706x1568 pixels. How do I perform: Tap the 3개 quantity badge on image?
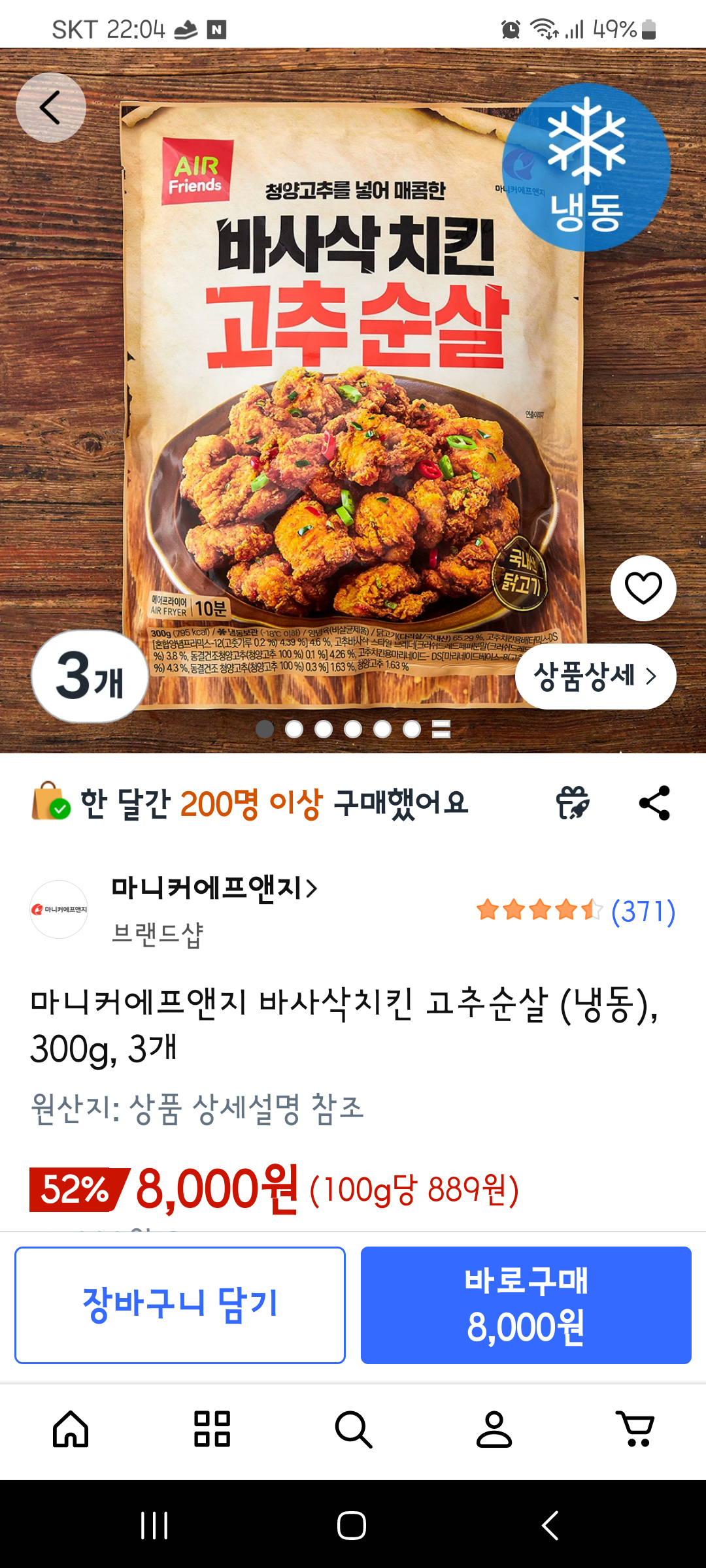point(92,677)
